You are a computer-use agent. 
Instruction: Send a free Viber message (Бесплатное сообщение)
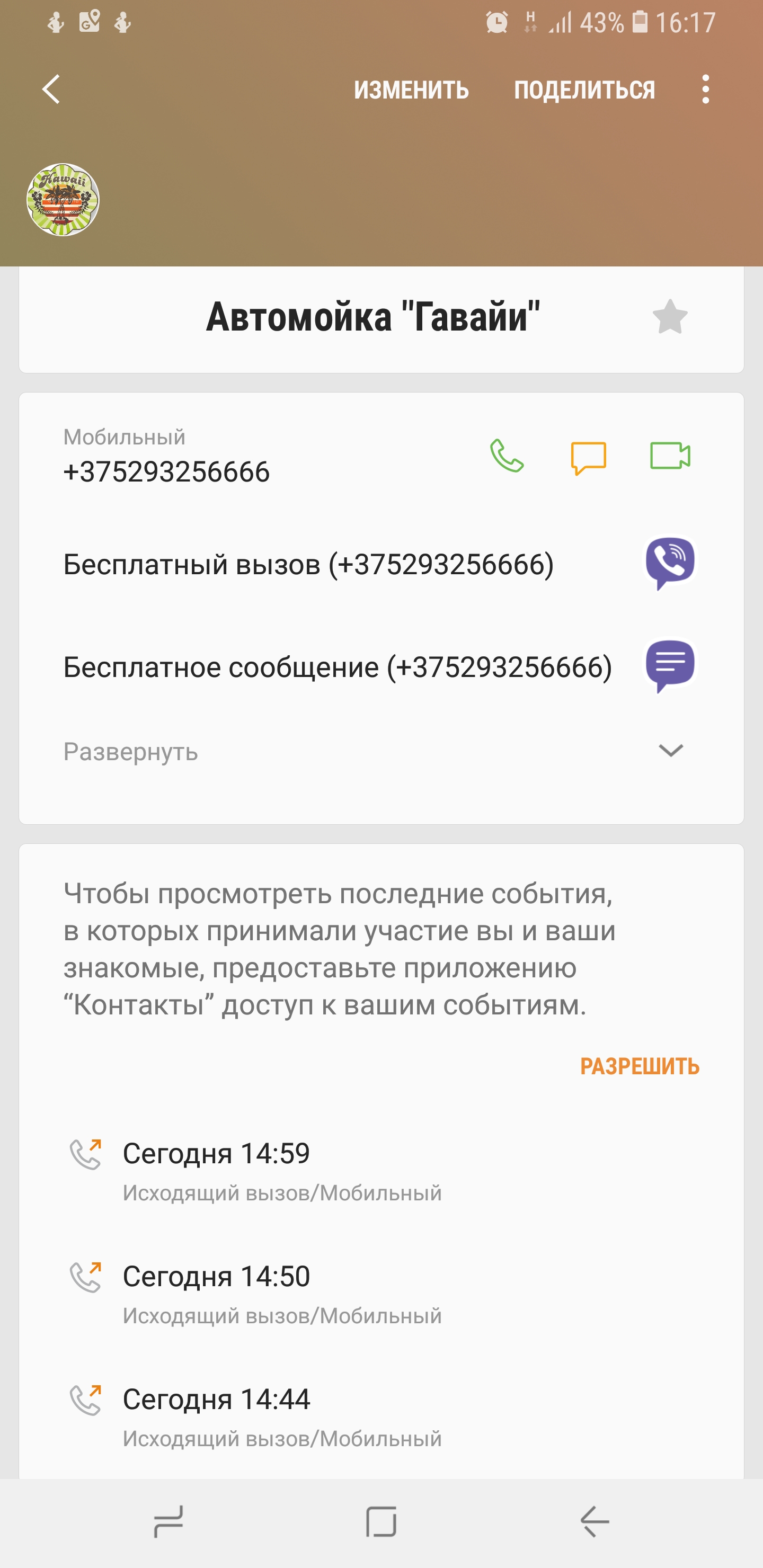point(670,666)
